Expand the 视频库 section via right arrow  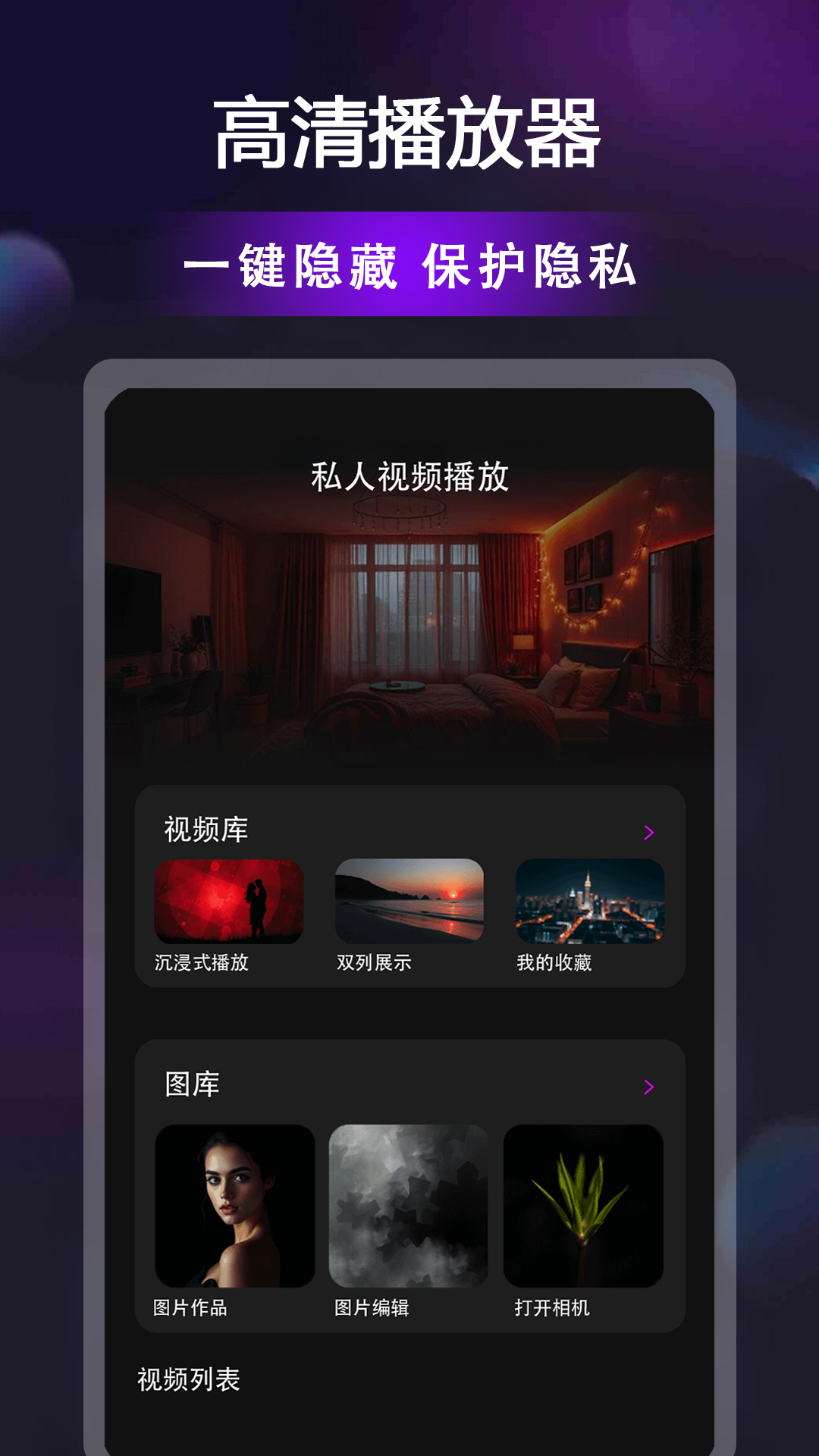click(648, 834)
